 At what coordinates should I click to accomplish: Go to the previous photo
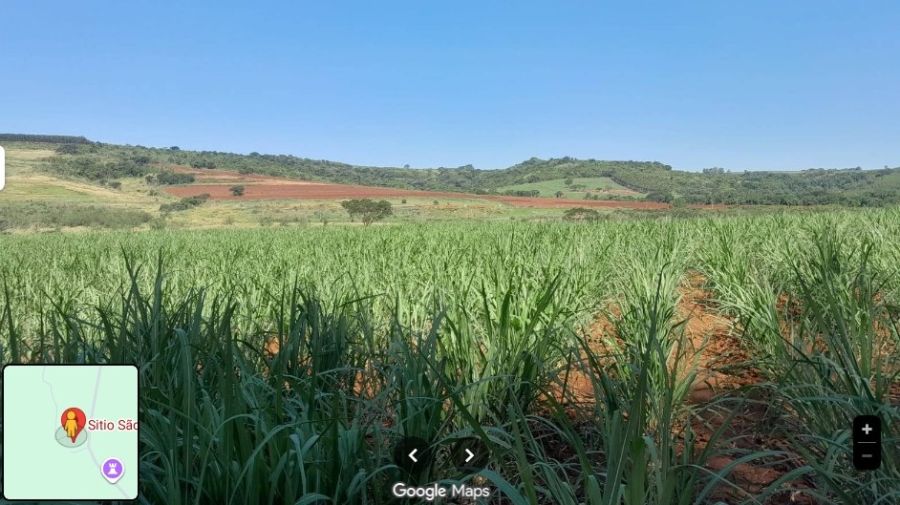(413, 456)
